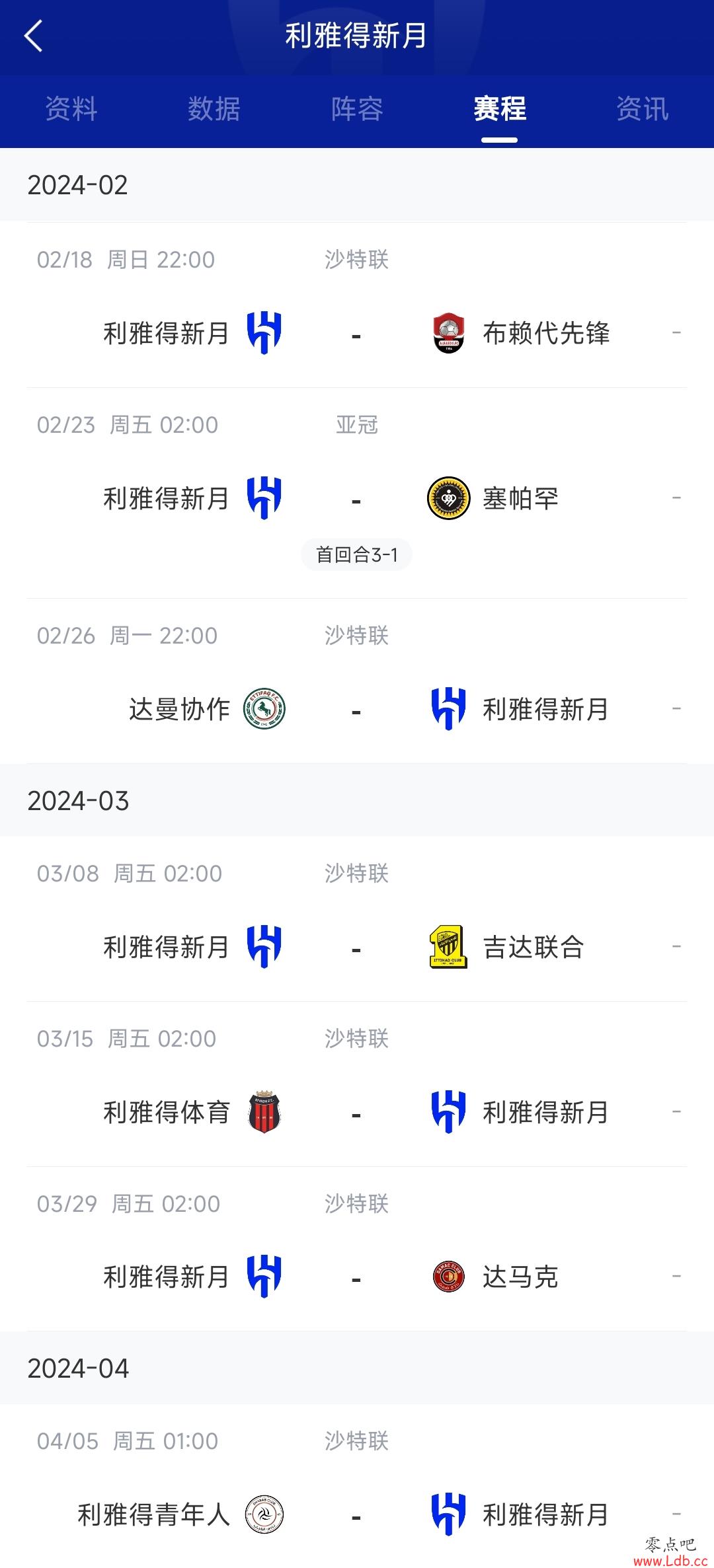Viewport: 714px width, 1568px height.
Task: Switch to the 数据 tab
Action: [214, 109]
